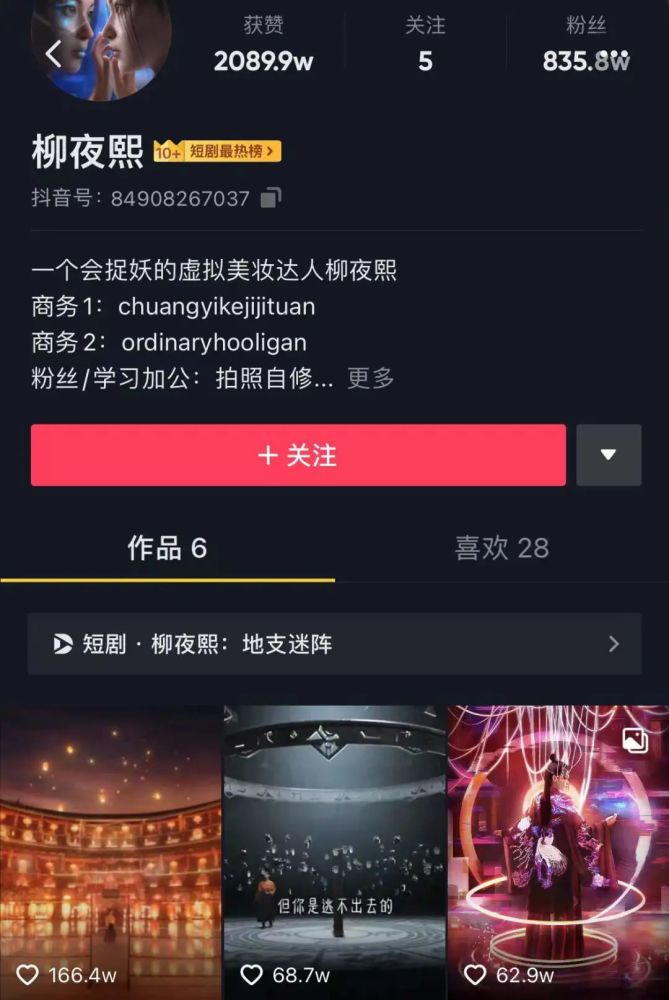View the 粉丝 followers count list

pyautogui.click(x=586, y=45)
